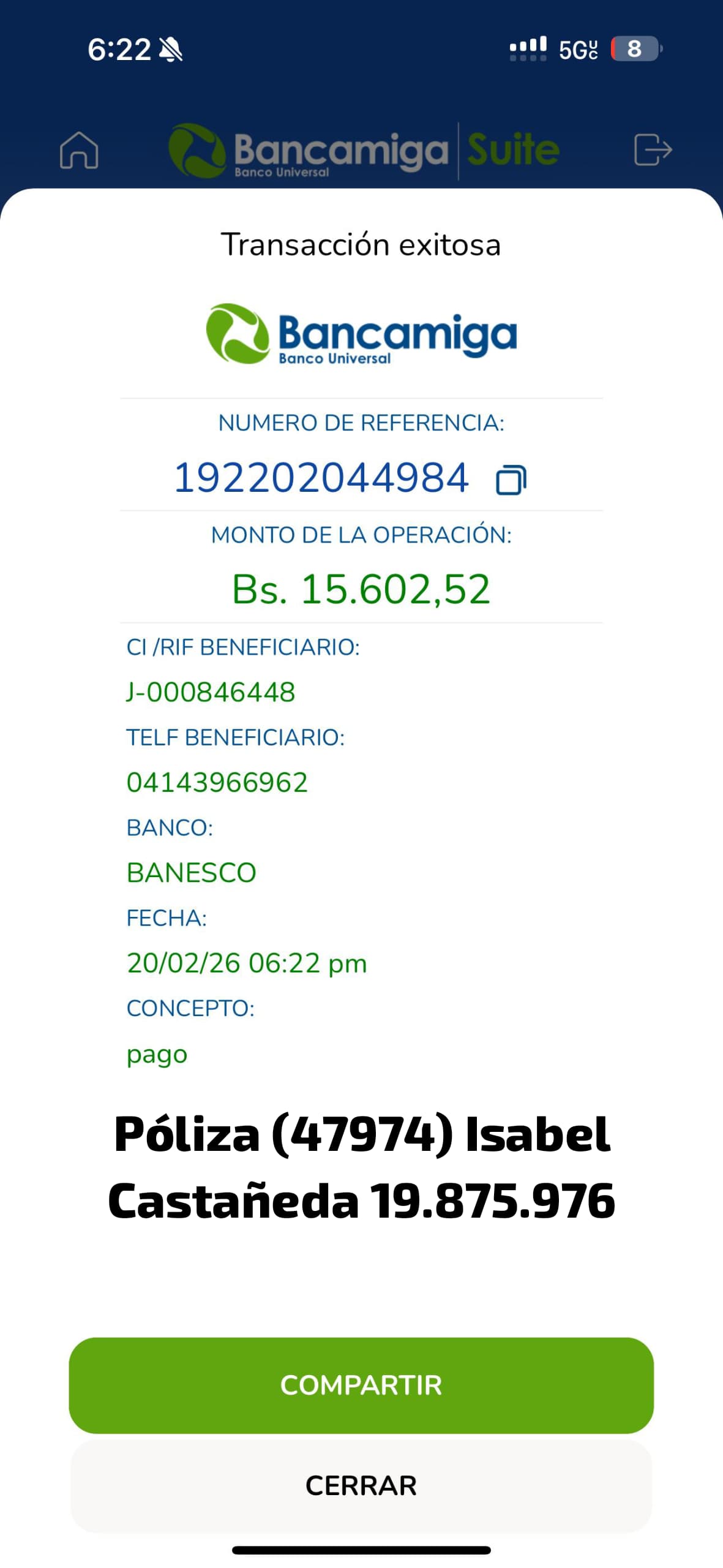
Task: Share the receipt with COMPARTIR
Action: click(x=361, y=1385)
